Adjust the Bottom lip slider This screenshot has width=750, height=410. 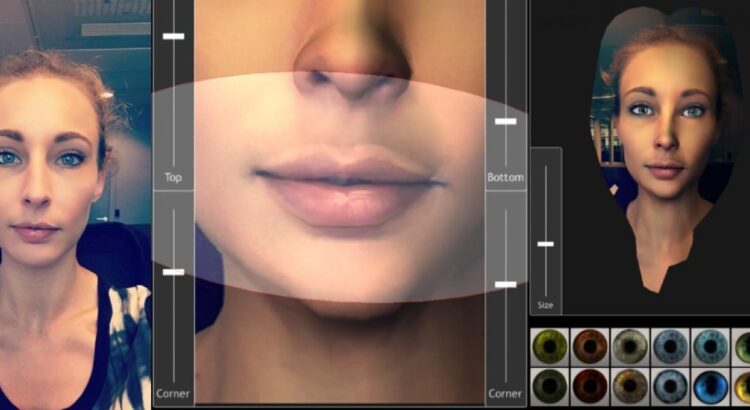coord(506,121)
